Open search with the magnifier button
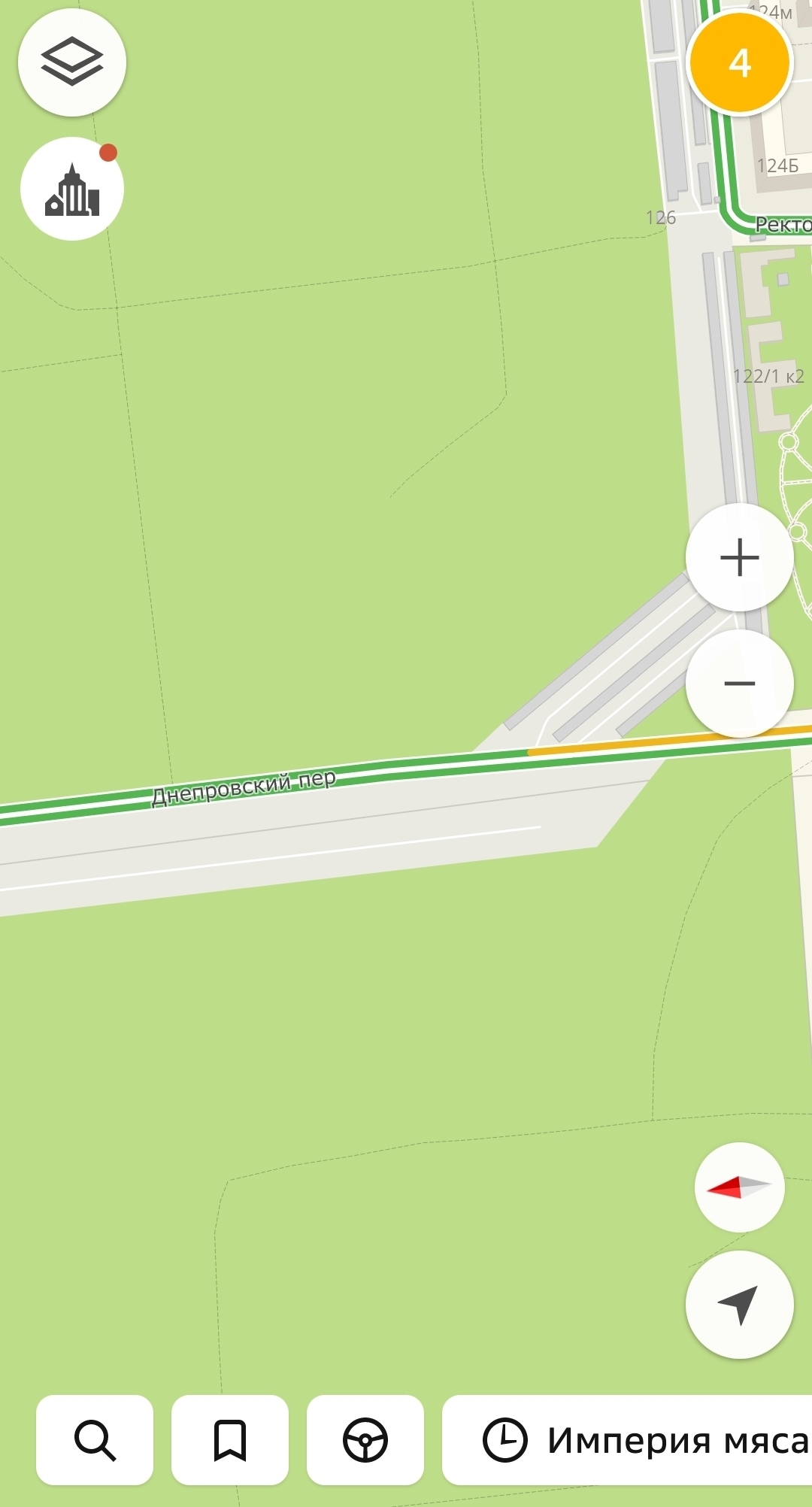 click(95, 1440)
